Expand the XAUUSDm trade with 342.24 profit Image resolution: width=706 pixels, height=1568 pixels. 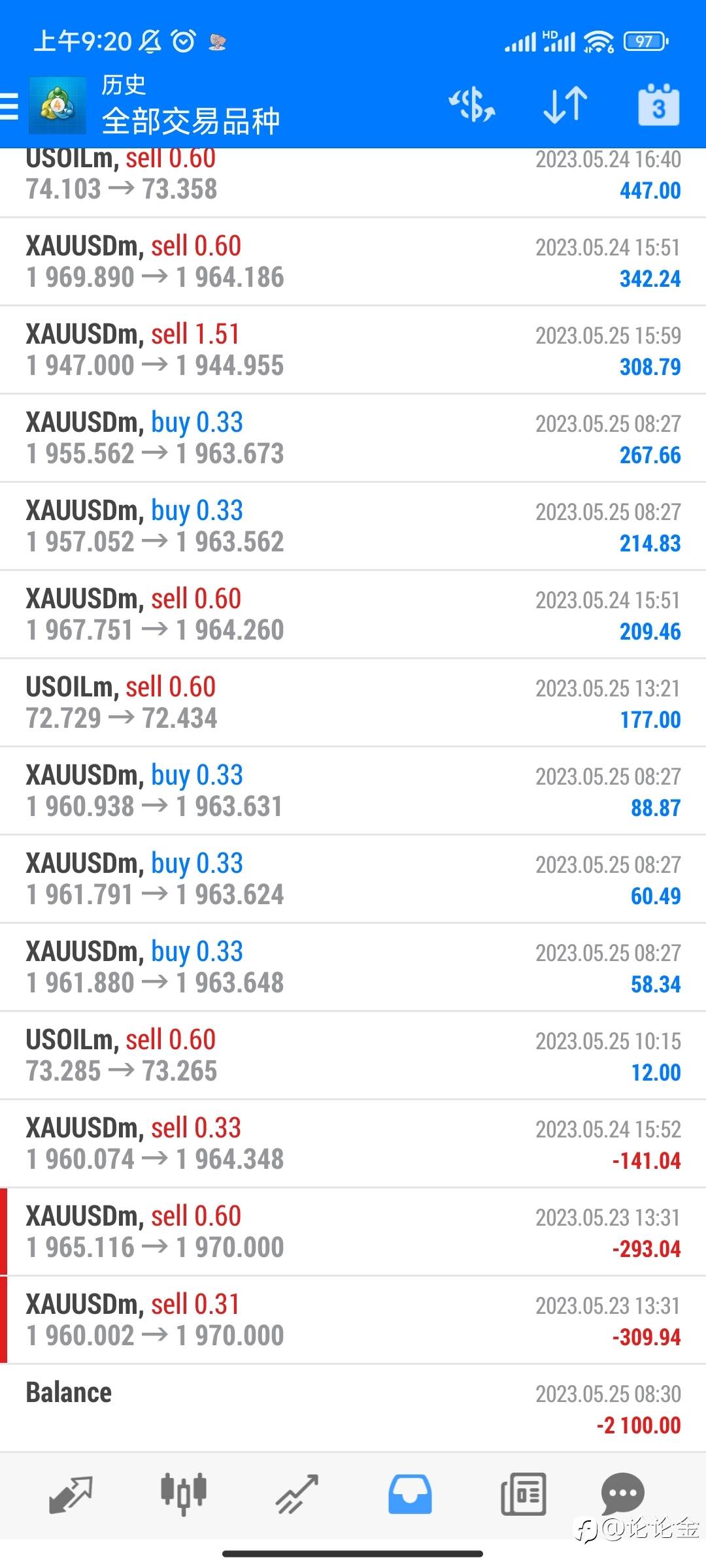(353, 262)
